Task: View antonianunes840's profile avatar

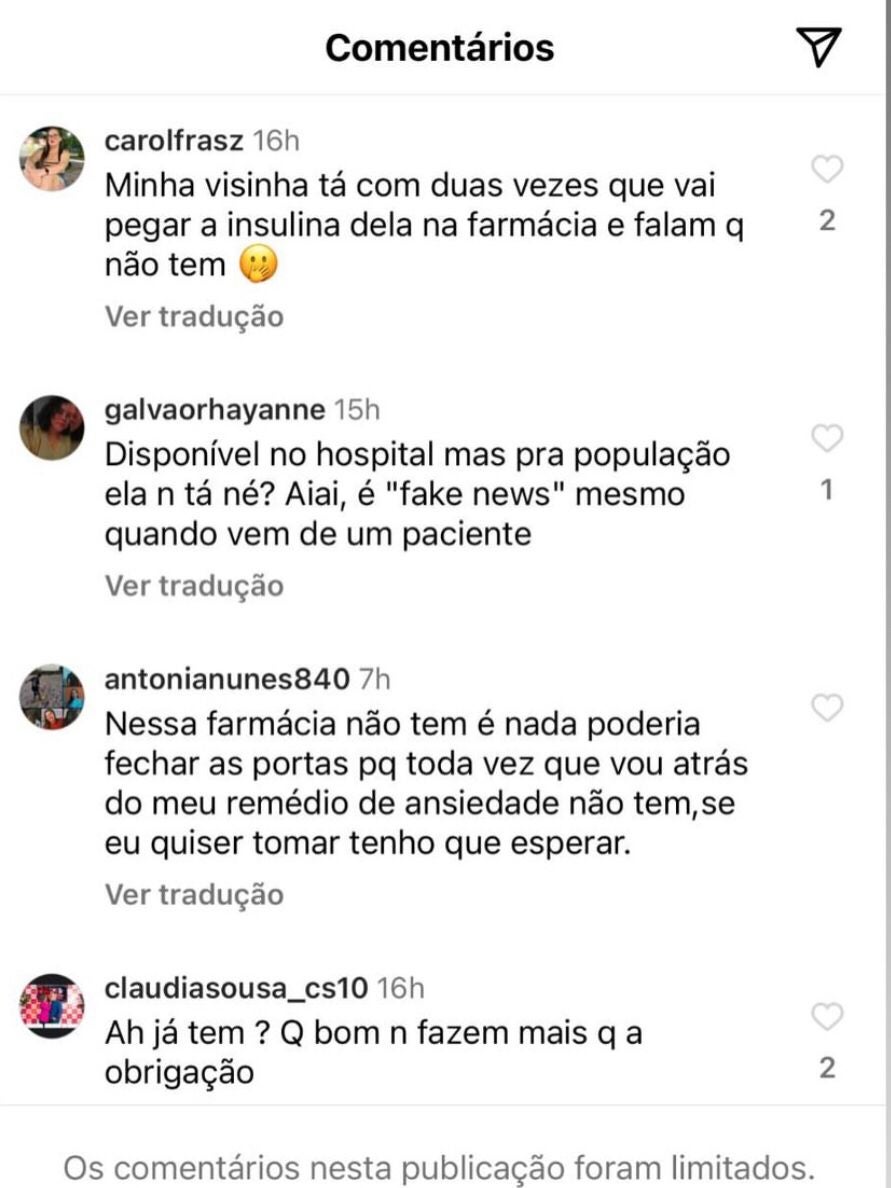Action: tap(52, 697)
